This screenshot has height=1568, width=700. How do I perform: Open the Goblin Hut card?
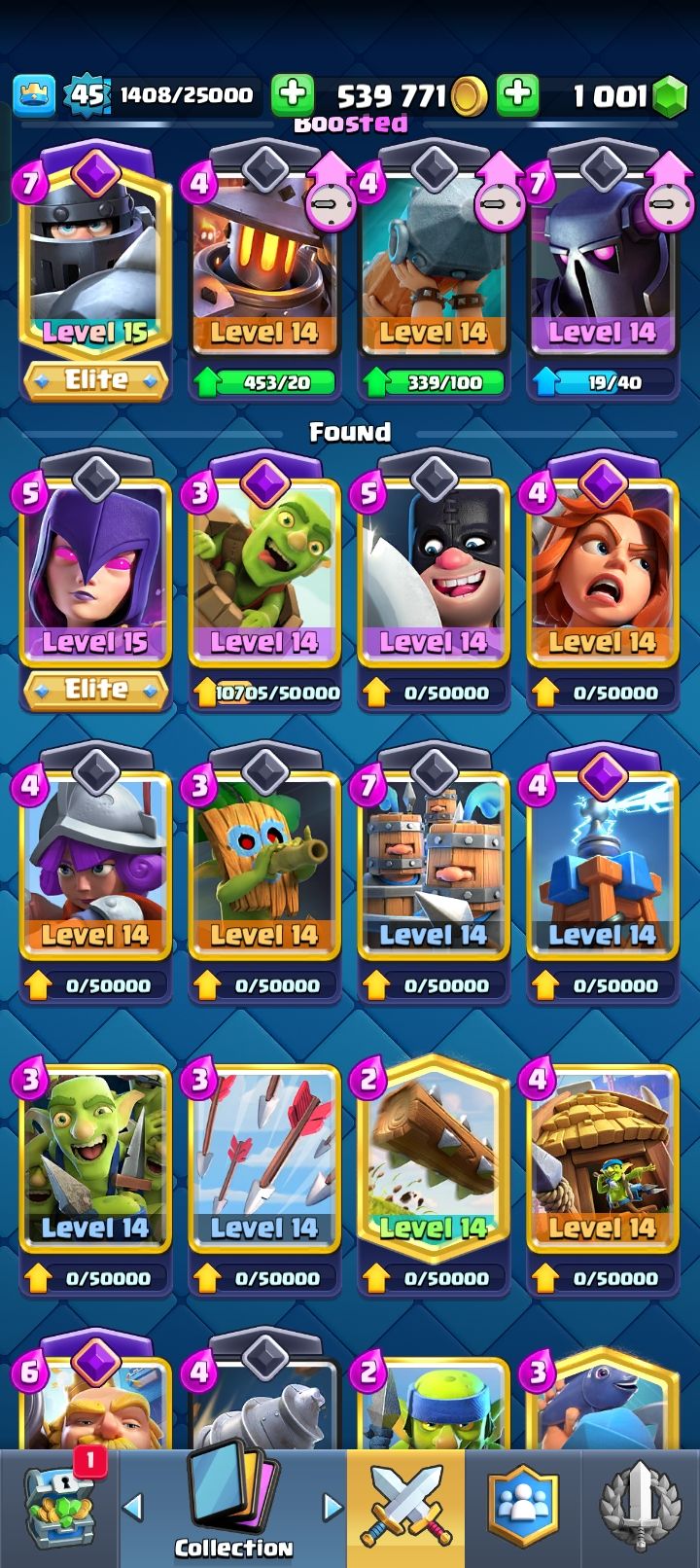pyautogui.click(x=602, y=1158)
